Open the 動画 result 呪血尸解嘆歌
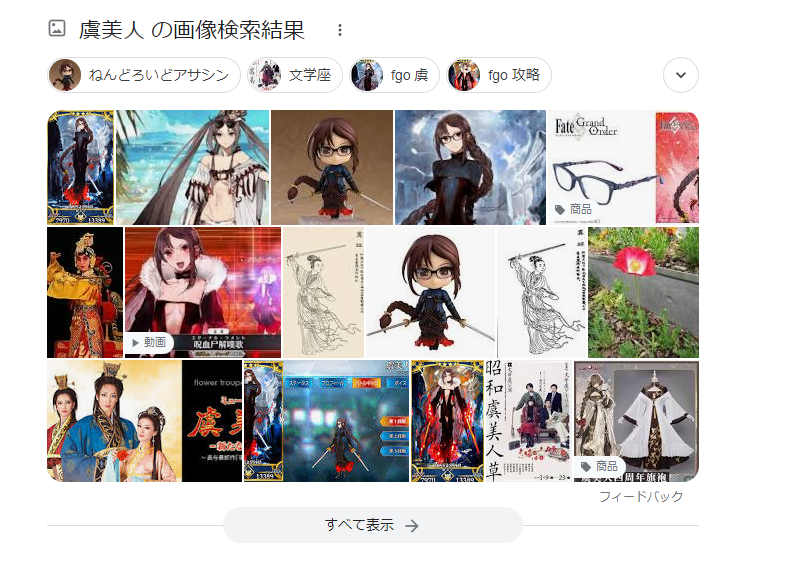The width and height of the screenshot is (799, 568). pos(203,291)
